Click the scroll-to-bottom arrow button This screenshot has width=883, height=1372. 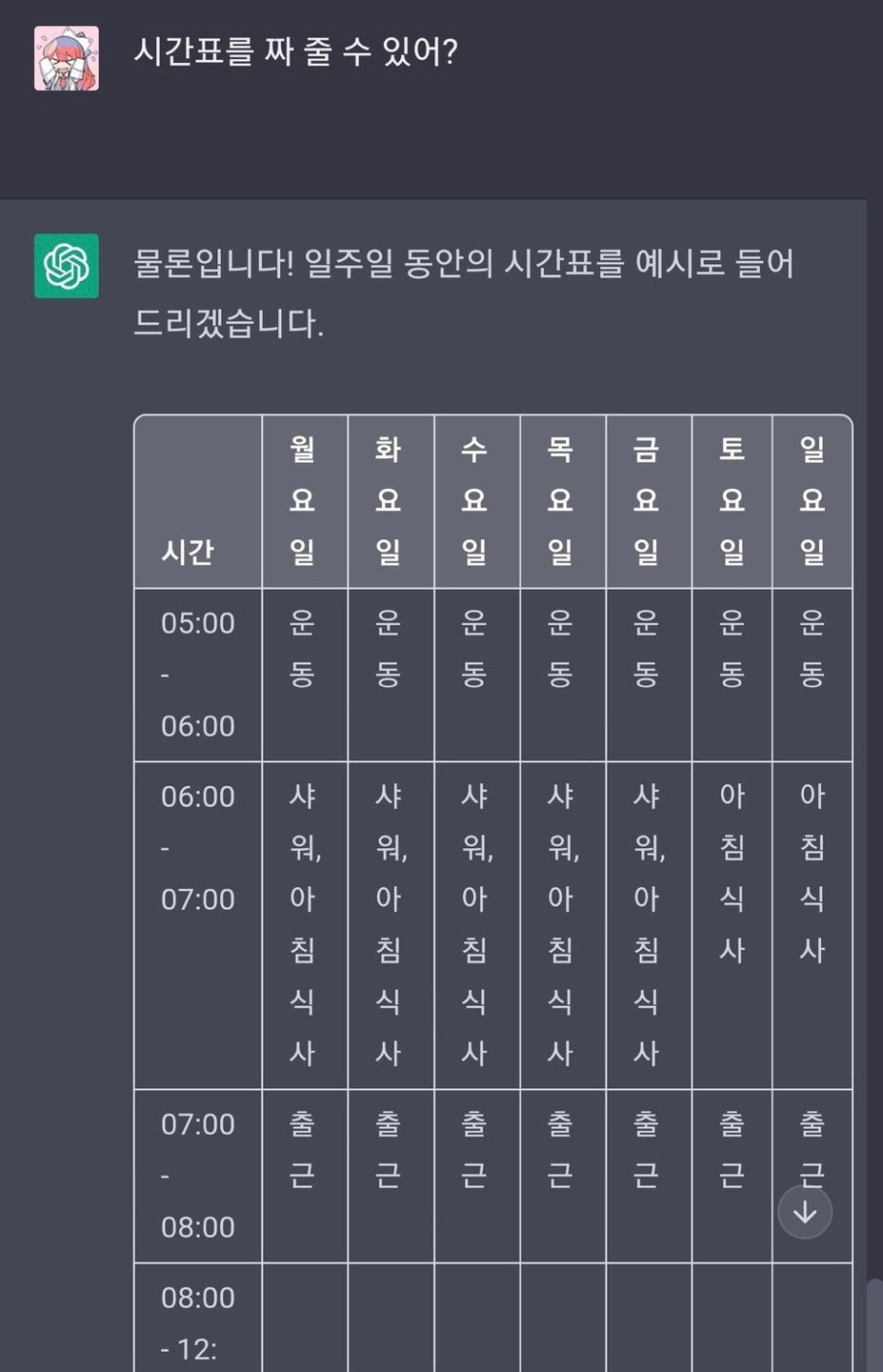[805, 1210]
